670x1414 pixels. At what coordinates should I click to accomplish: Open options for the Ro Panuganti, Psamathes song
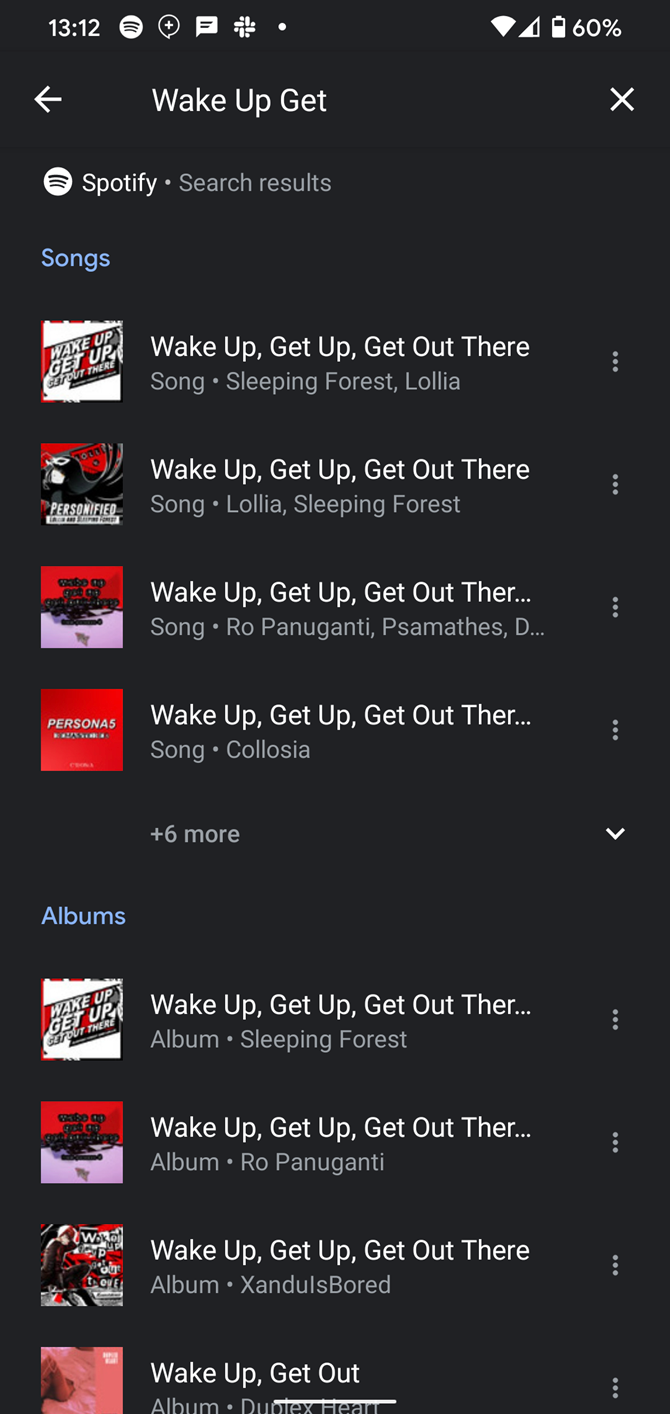[615, 608]
